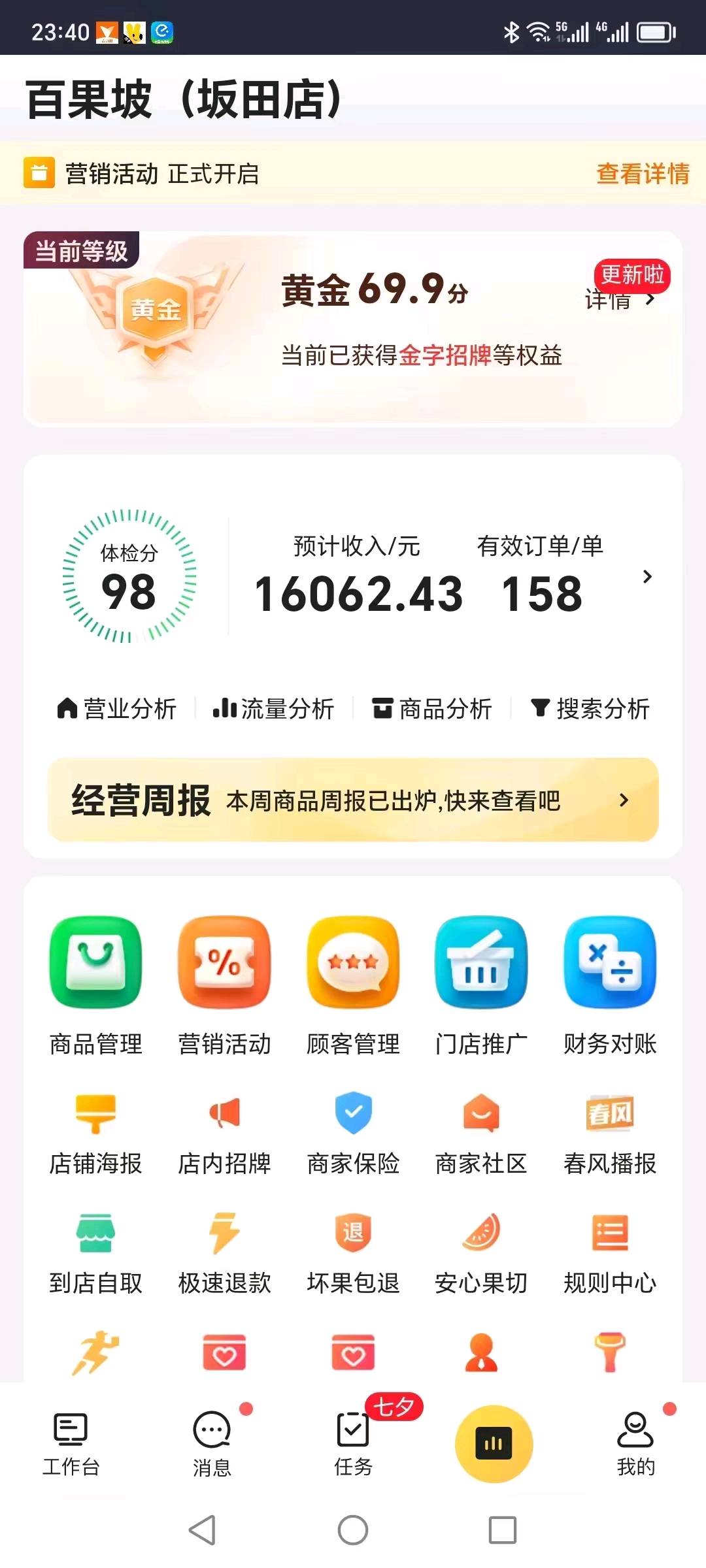Switch to the 我的 tab
706x1568 pixels.
click(x=635, y=1444)
